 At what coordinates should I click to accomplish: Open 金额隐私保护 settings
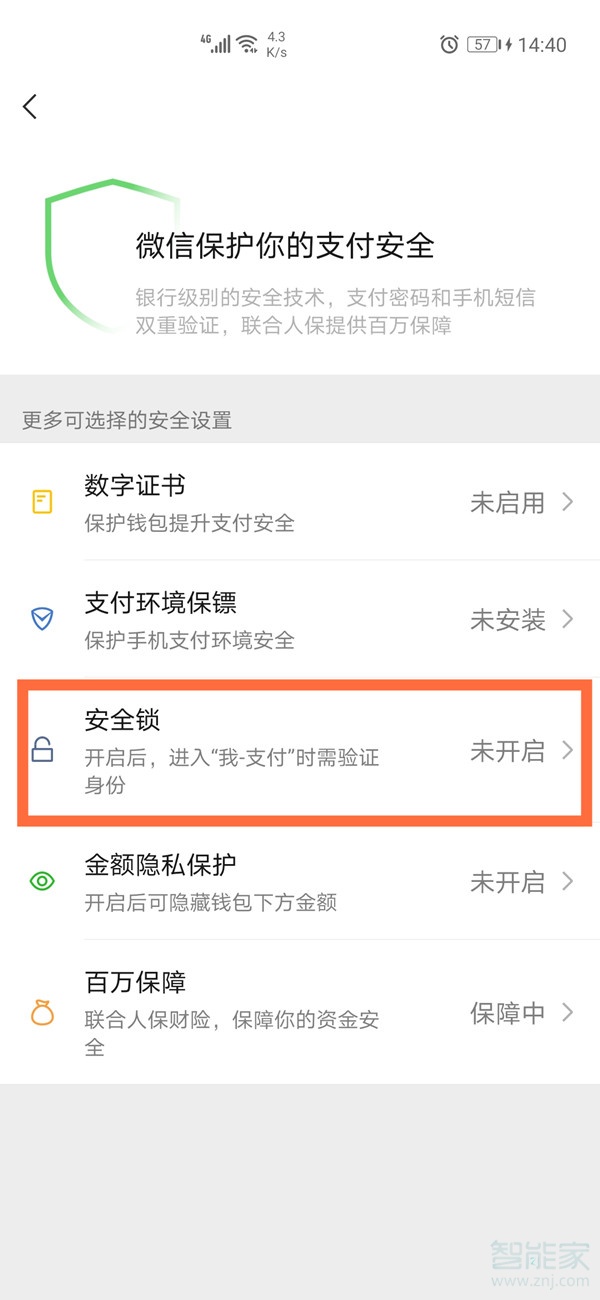click(x=300, y=882)
